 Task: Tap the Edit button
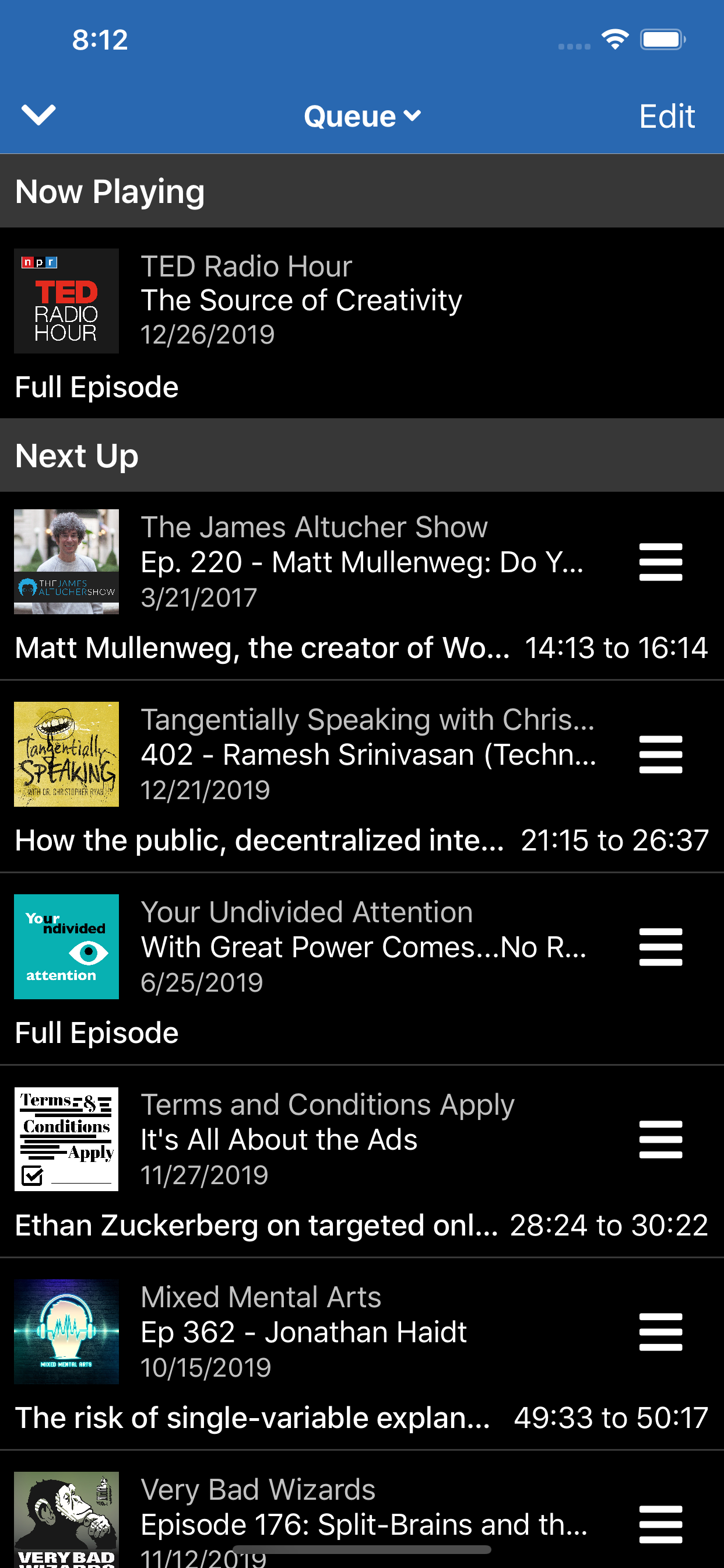click(667, 115)
